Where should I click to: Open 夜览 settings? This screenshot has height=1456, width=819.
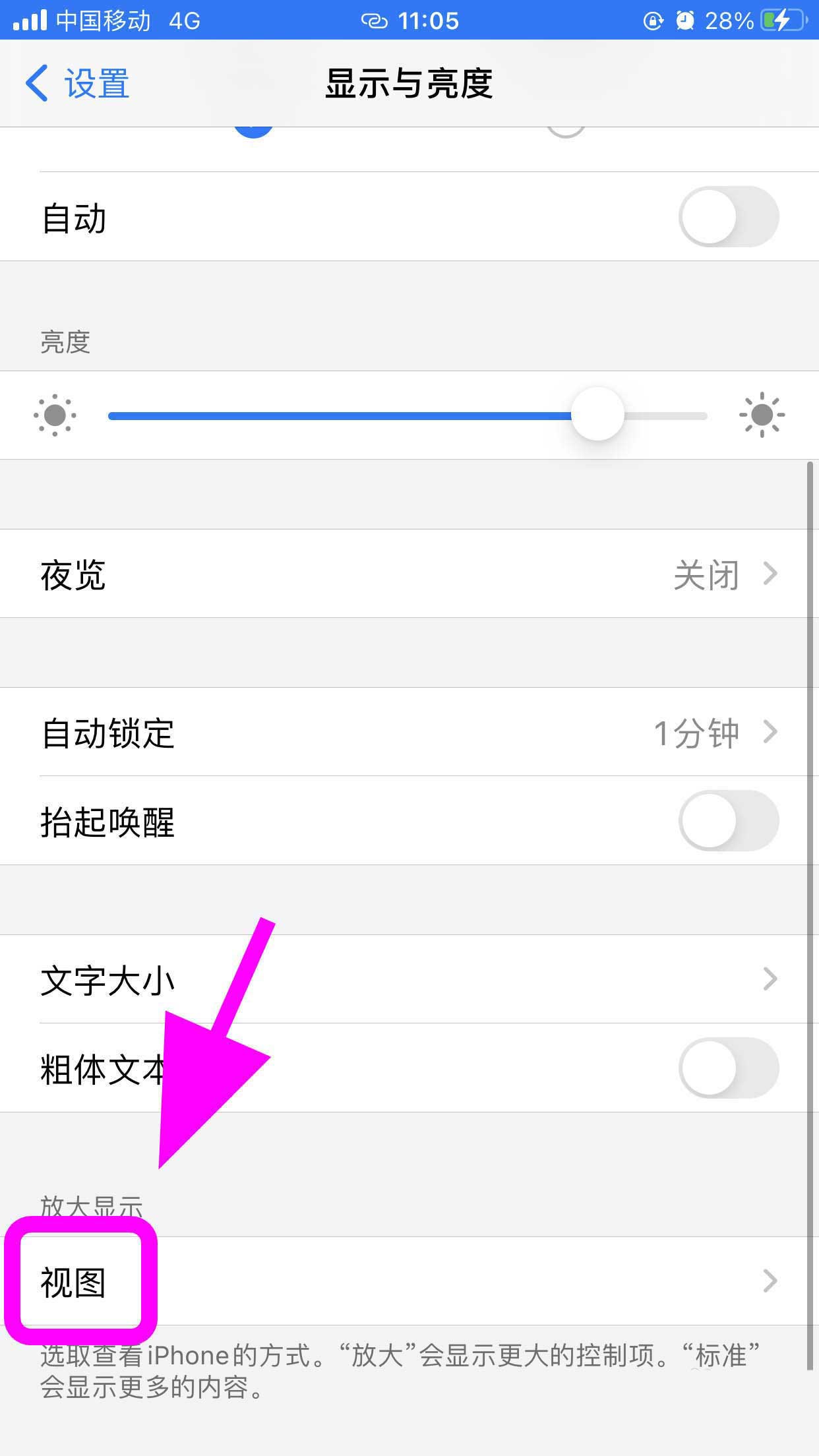(409, 574)
